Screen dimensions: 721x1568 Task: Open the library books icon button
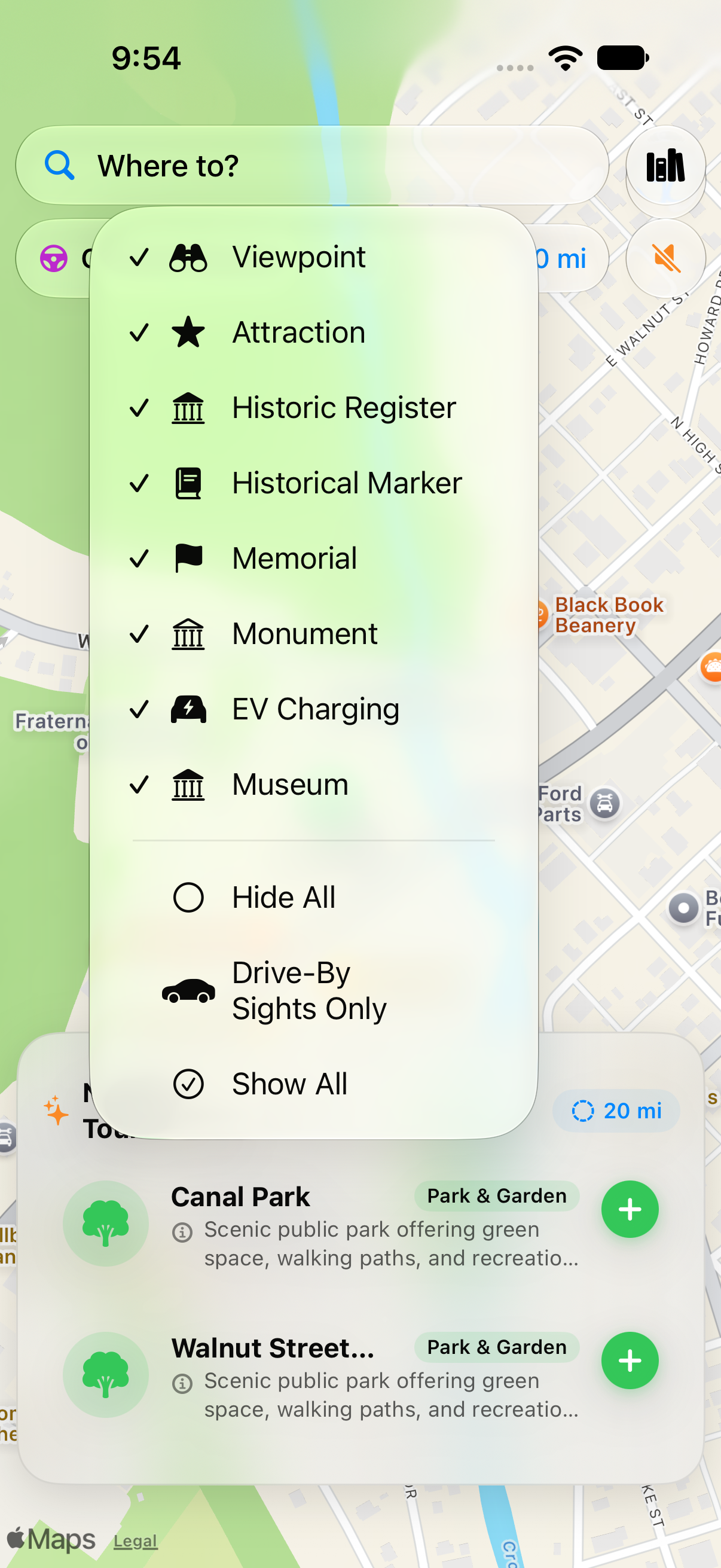tap(665, 166)
